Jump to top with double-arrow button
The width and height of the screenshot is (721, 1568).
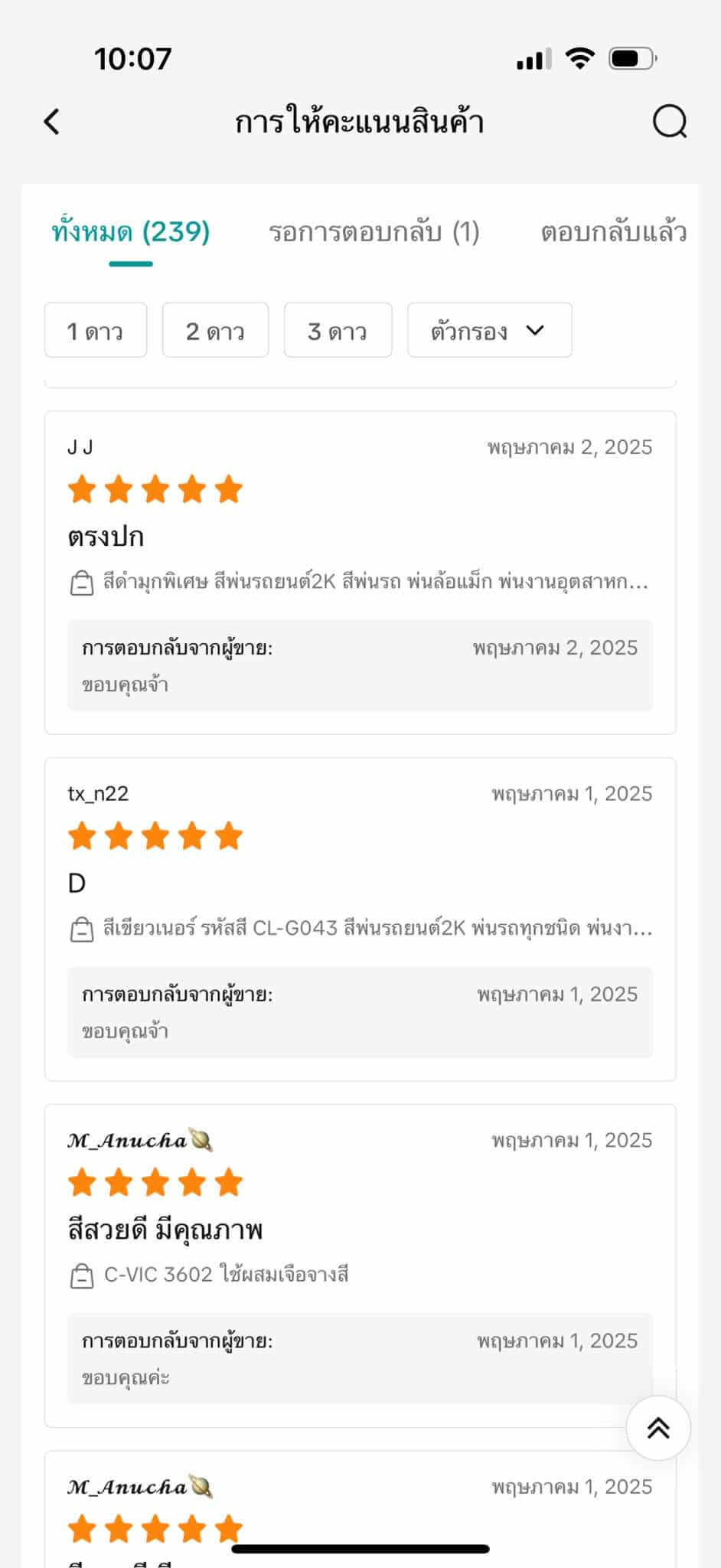(658, 1428)
